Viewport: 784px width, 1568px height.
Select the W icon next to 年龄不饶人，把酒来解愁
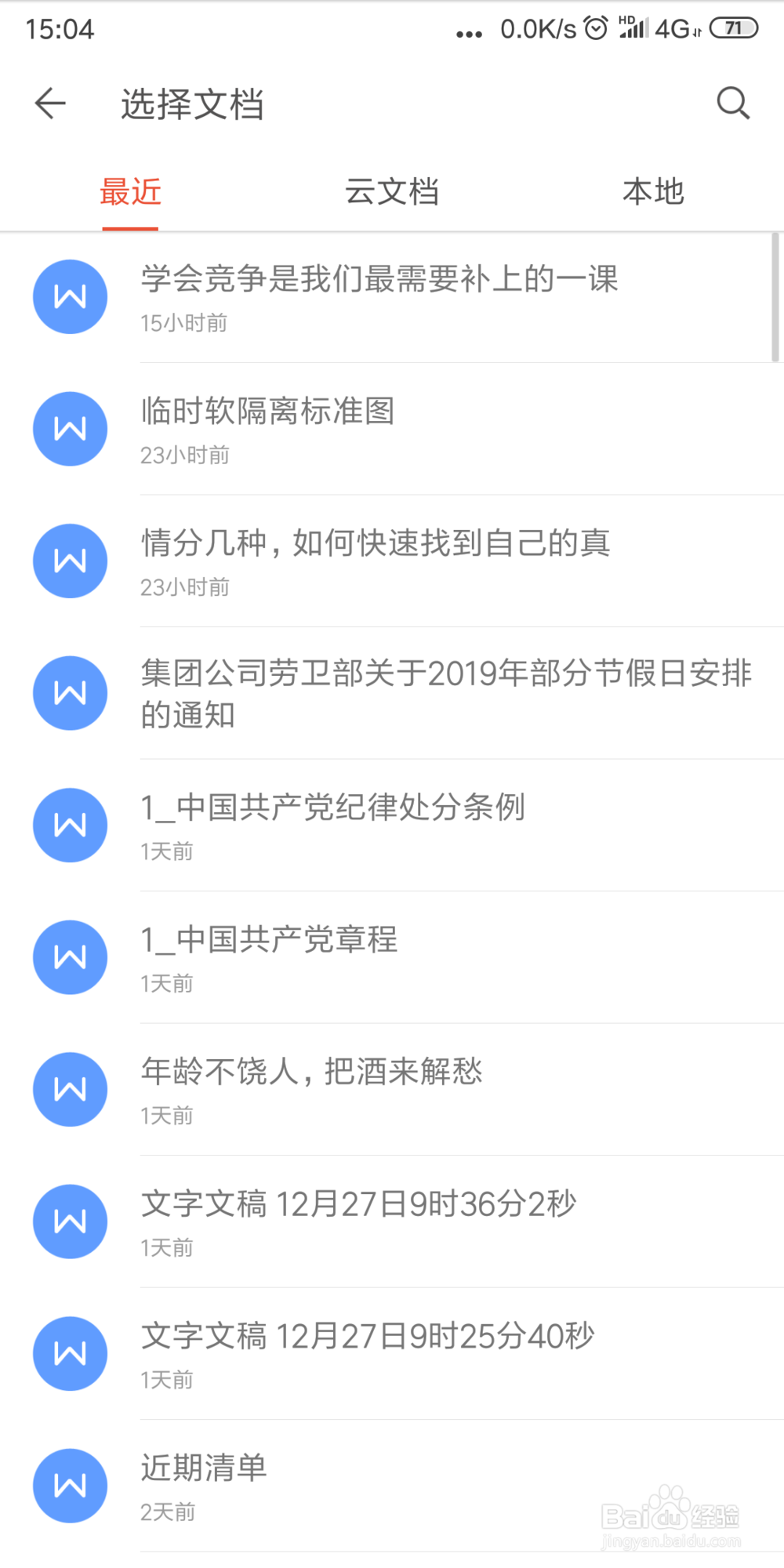click(x=69, y=1090)
